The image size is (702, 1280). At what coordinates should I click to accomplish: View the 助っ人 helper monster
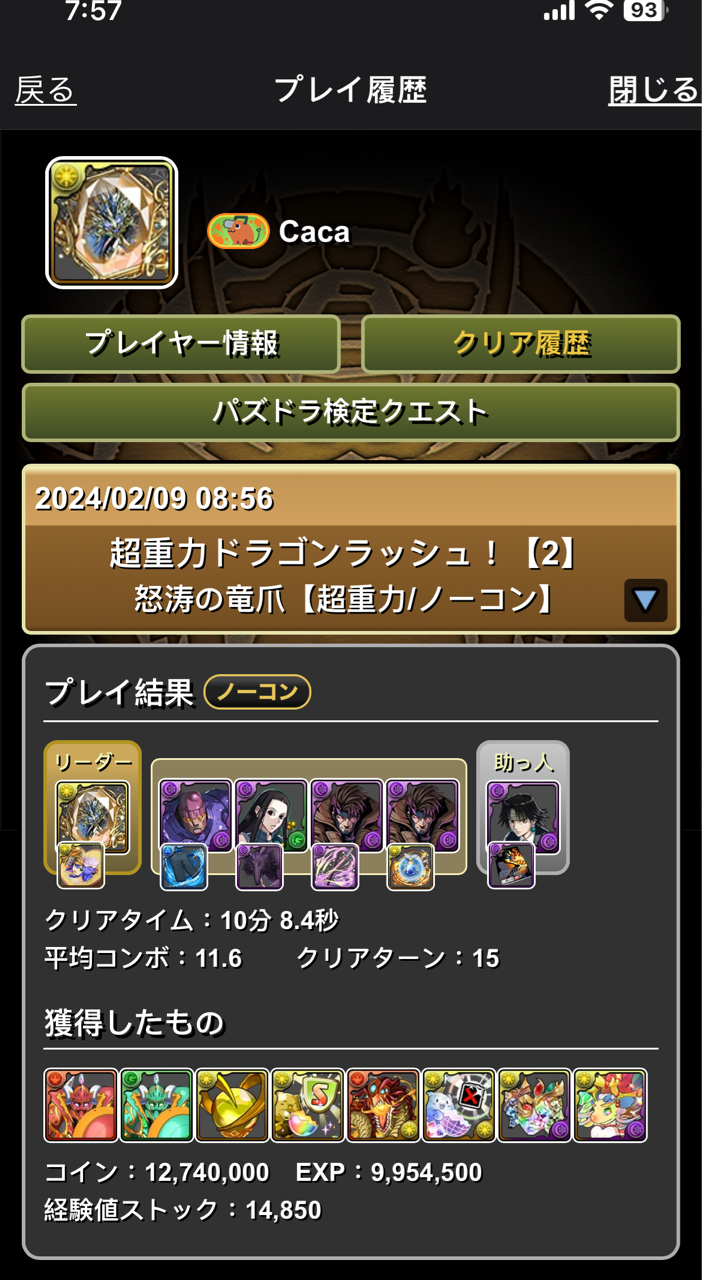(x=523, y=817)
